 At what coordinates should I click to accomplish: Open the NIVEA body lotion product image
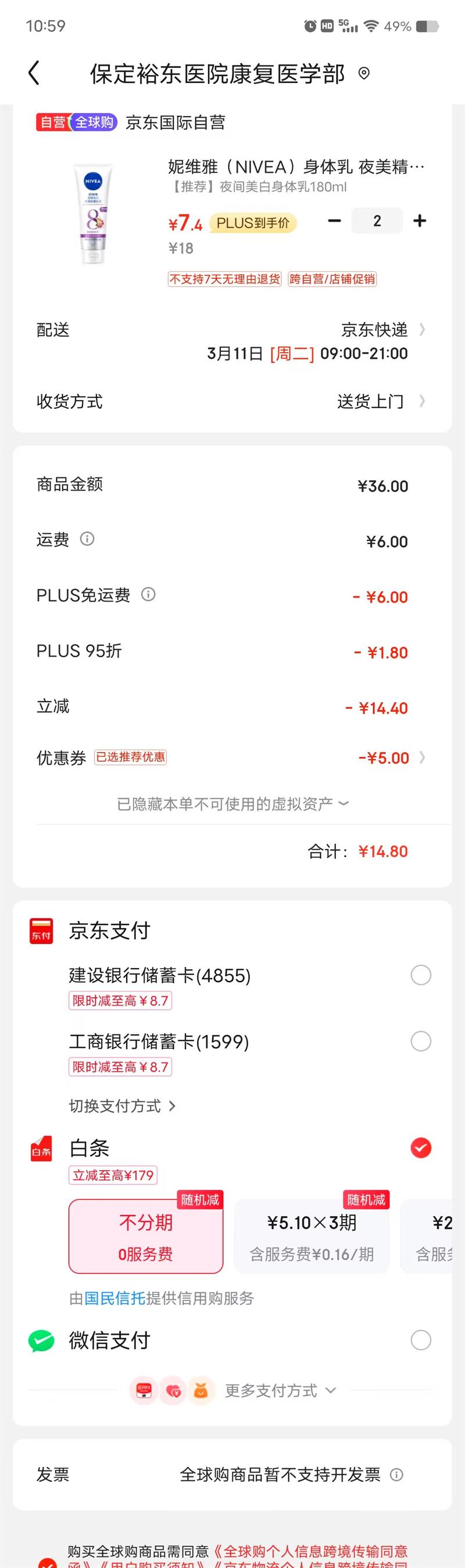(93, 213)
